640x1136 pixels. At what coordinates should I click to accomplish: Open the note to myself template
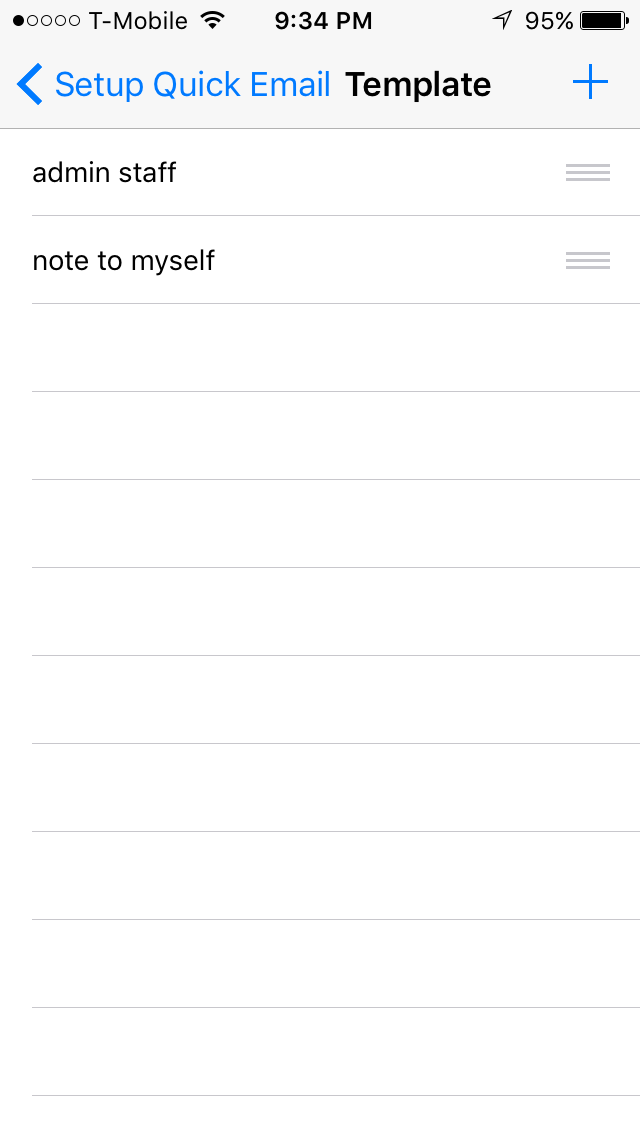(320, 260)
